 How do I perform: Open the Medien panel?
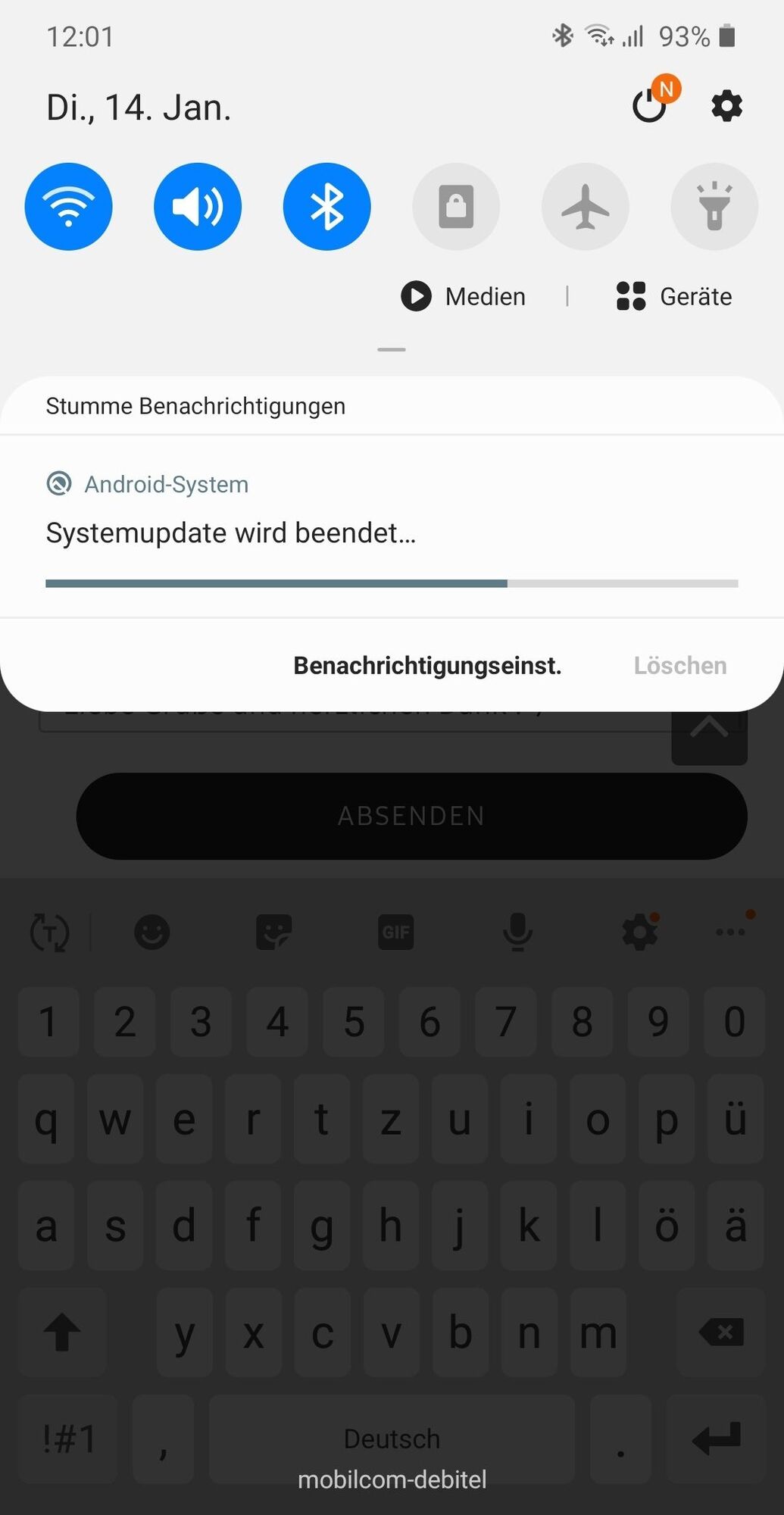464,296
